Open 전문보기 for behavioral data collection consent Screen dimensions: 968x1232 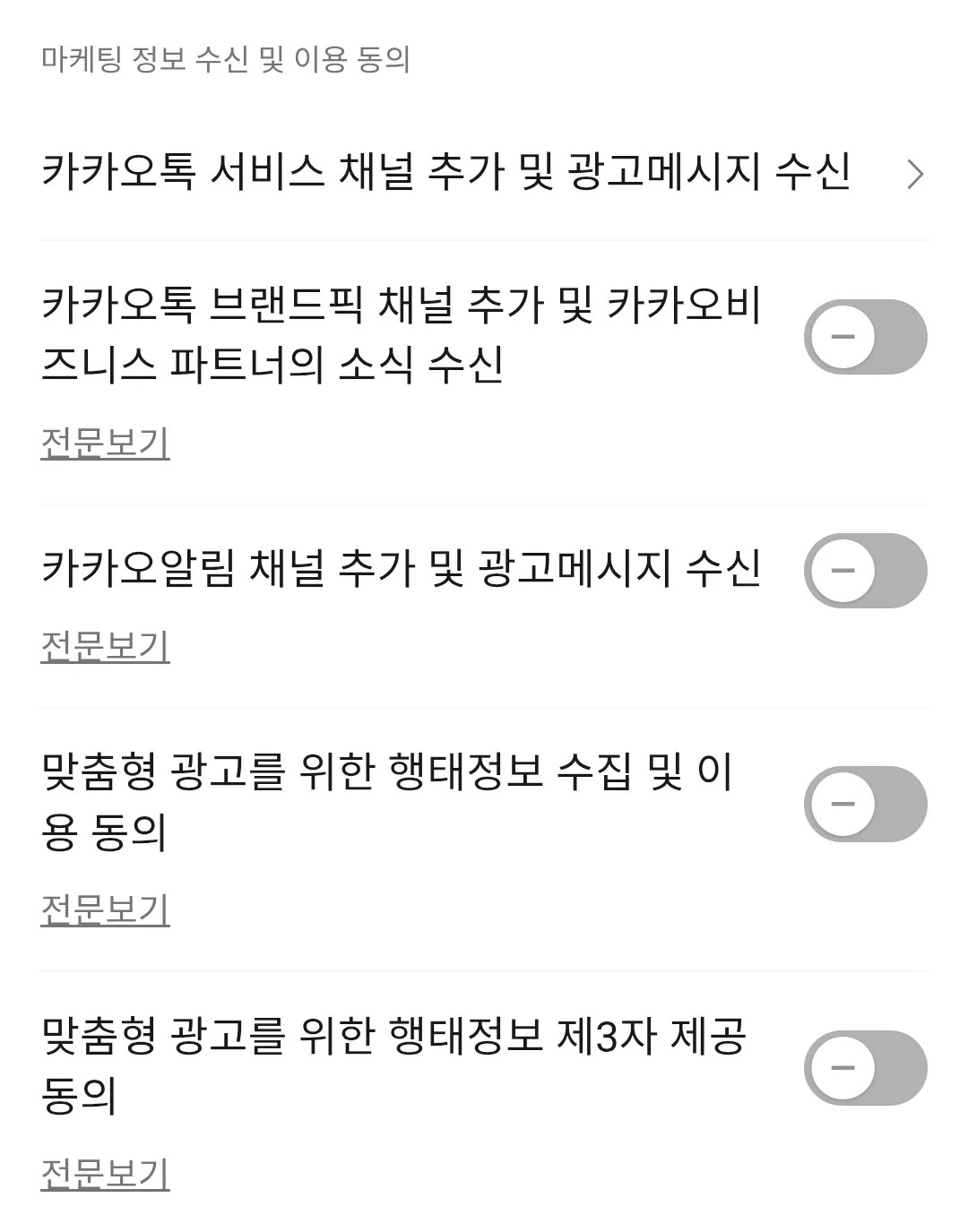108,908
